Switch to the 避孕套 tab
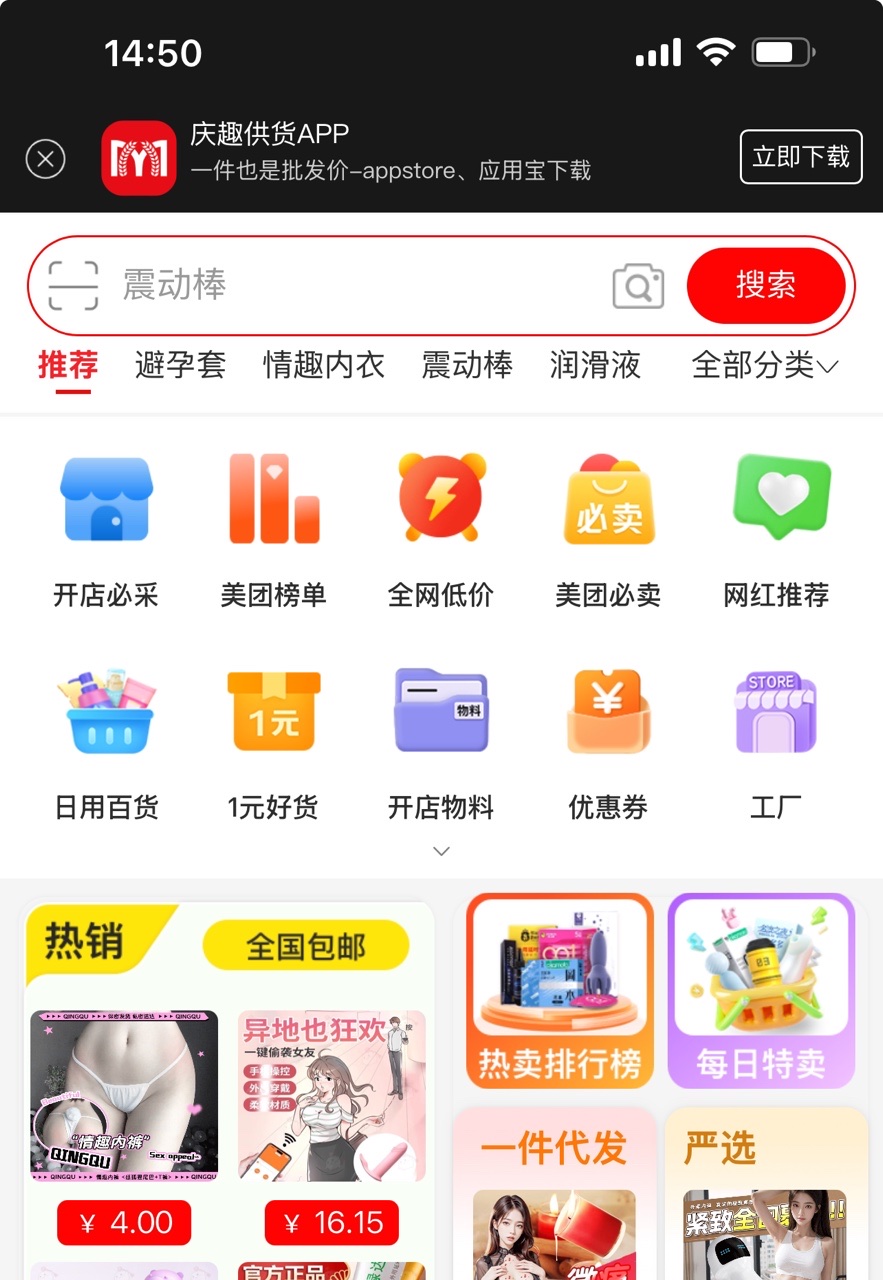883x1280 pixels. [x=180, y=366]
